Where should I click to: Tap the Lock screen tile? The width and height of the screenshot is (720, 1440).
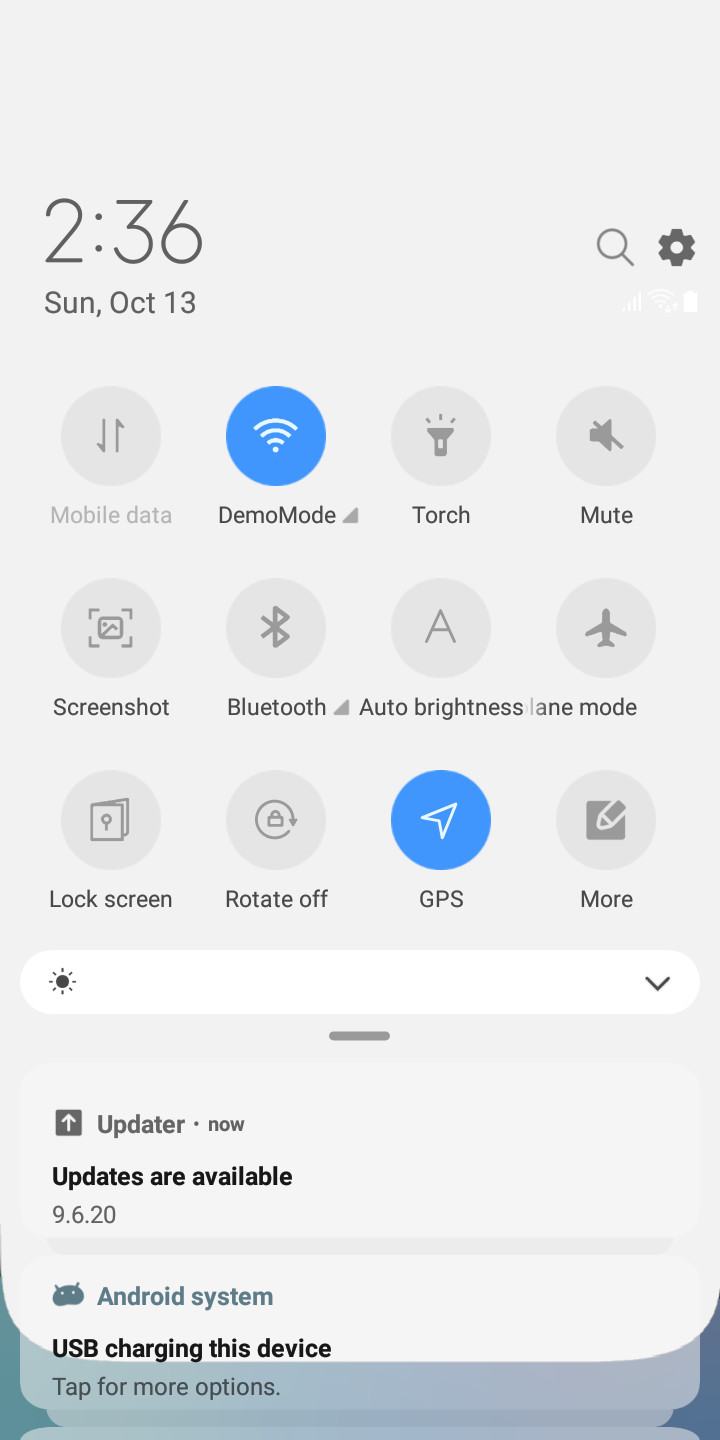click(111, 820)
